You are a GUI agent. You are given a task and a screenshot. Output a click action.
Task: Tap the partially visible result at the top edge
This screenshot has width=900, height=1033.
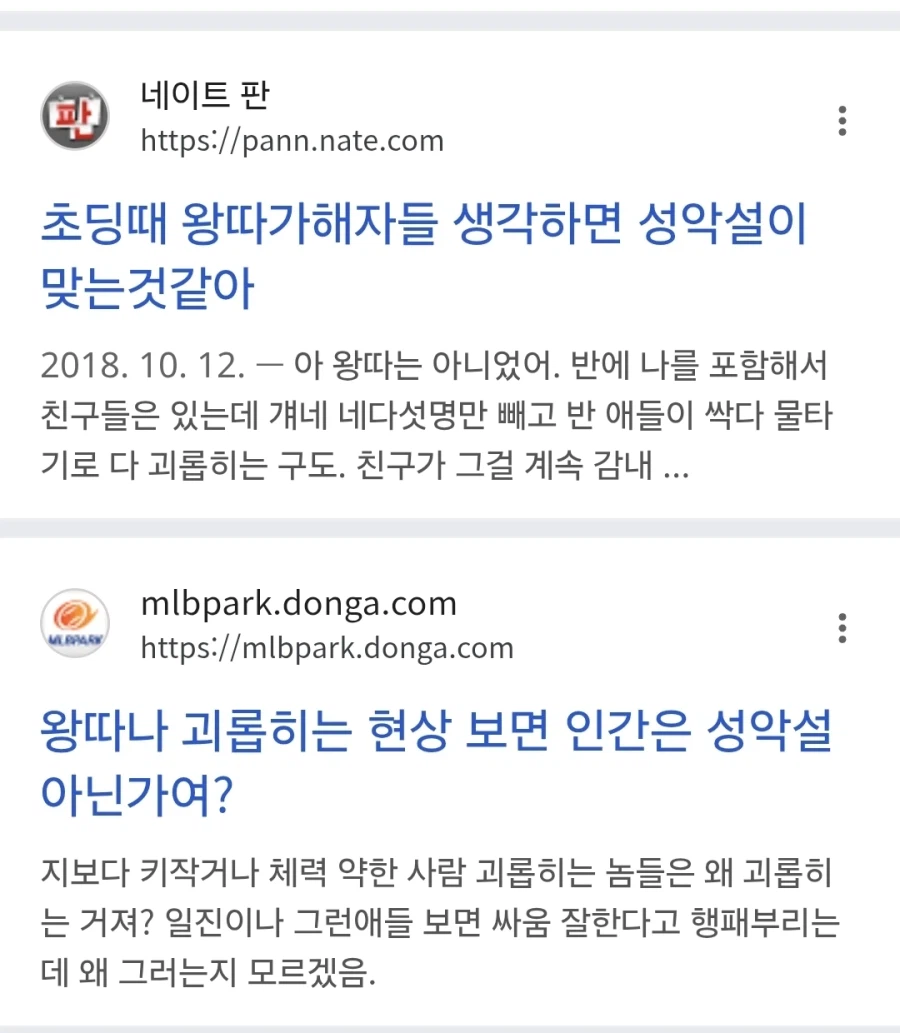(450, 8)
